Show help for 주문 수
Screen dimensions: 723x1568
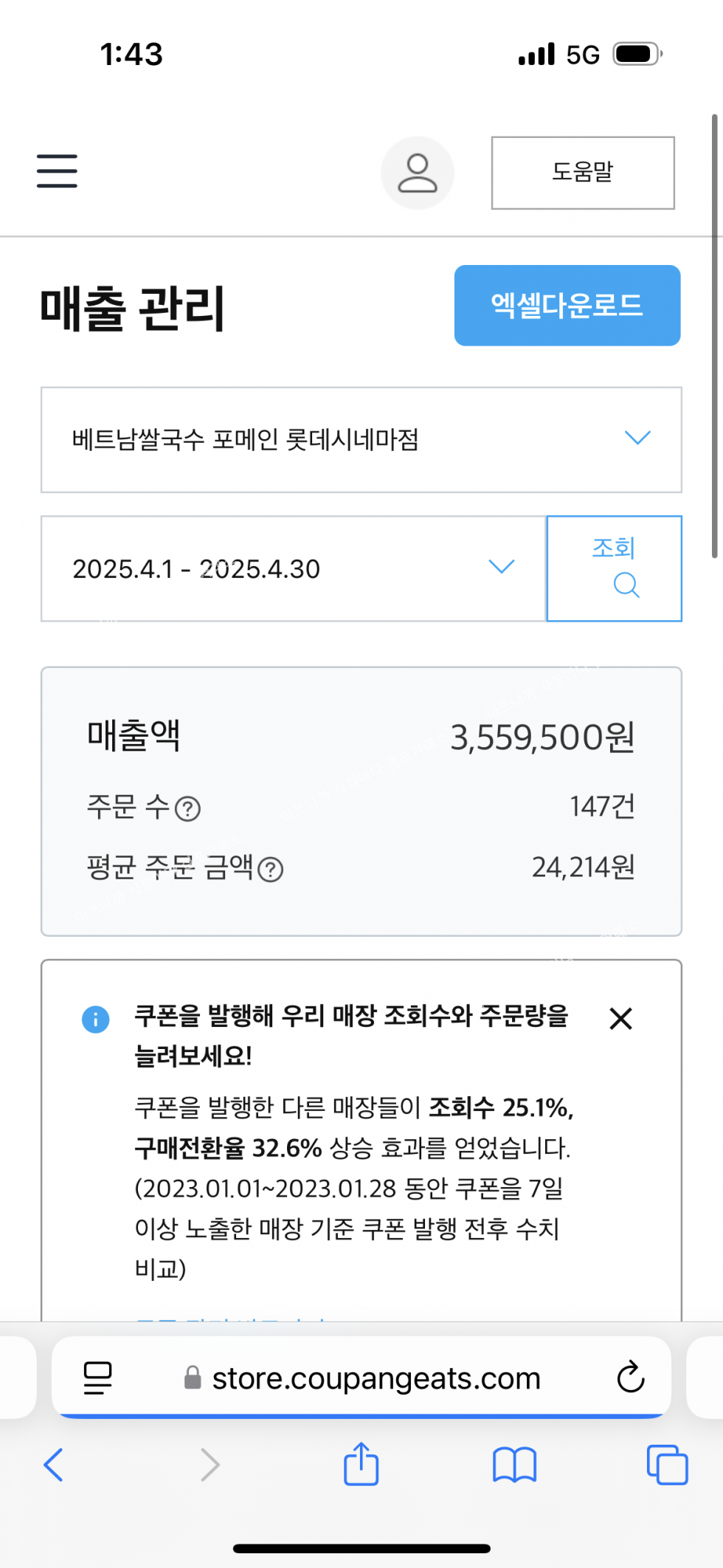pos(187,809)
